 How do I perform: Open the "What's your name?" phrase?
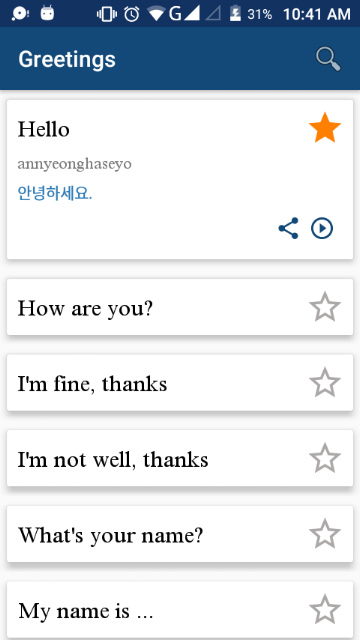click(x=180, y=534)
